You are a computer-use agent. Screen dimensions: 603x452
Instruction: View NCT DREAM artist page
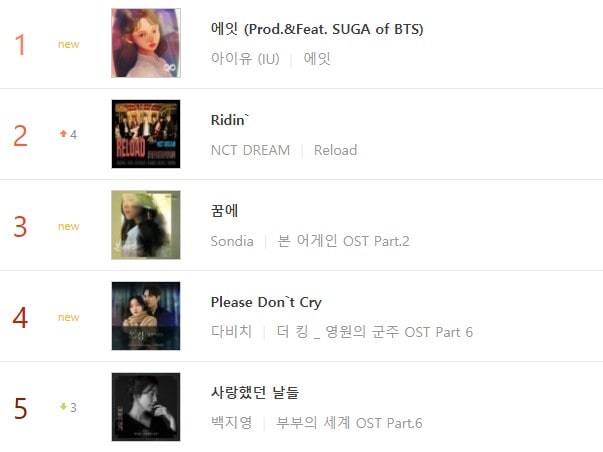pos(250,150)
